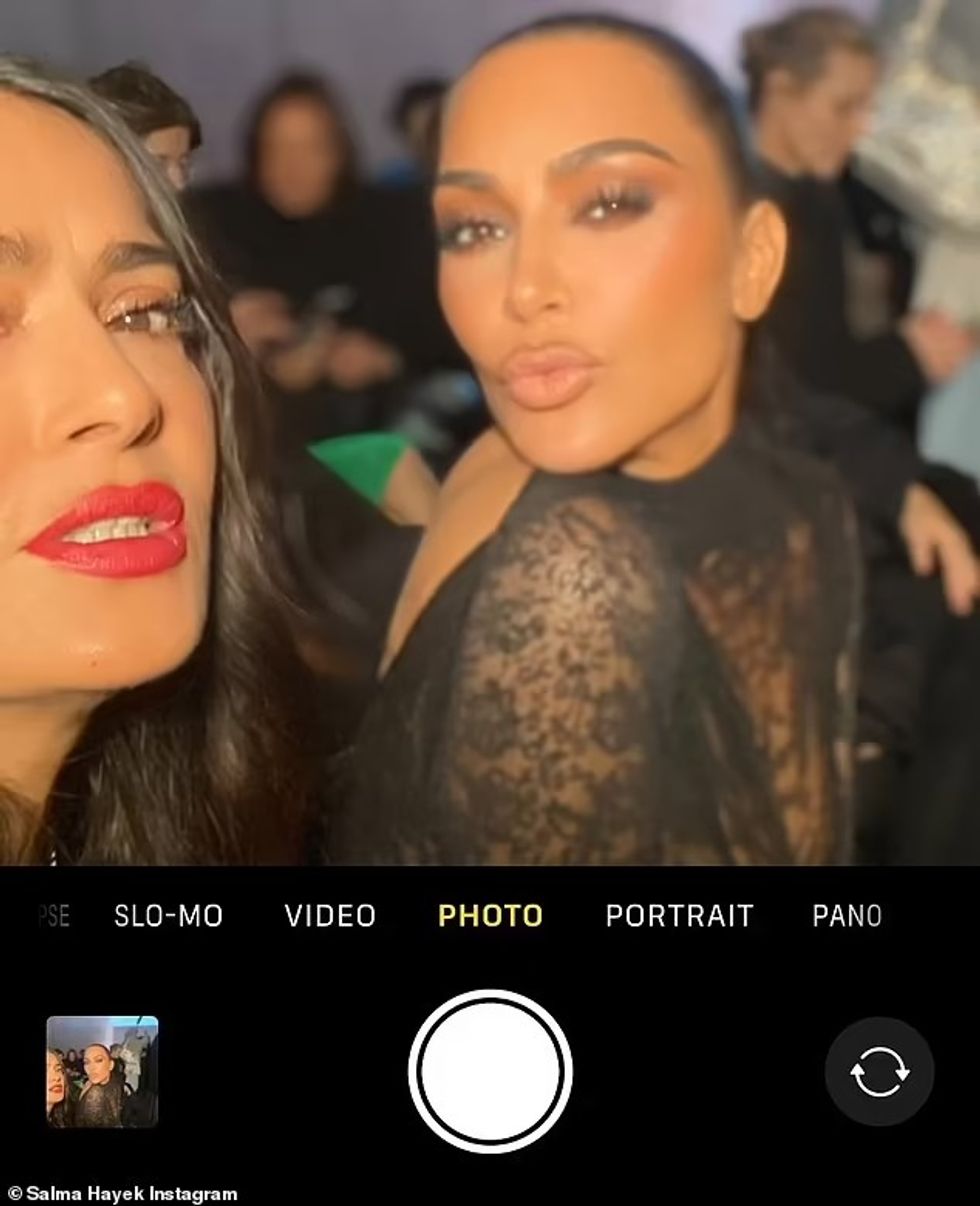Image resolution: width=980 pixels, height=1206 pixels.
Task: Switch to SLO-MO mode
Action: 168,915
